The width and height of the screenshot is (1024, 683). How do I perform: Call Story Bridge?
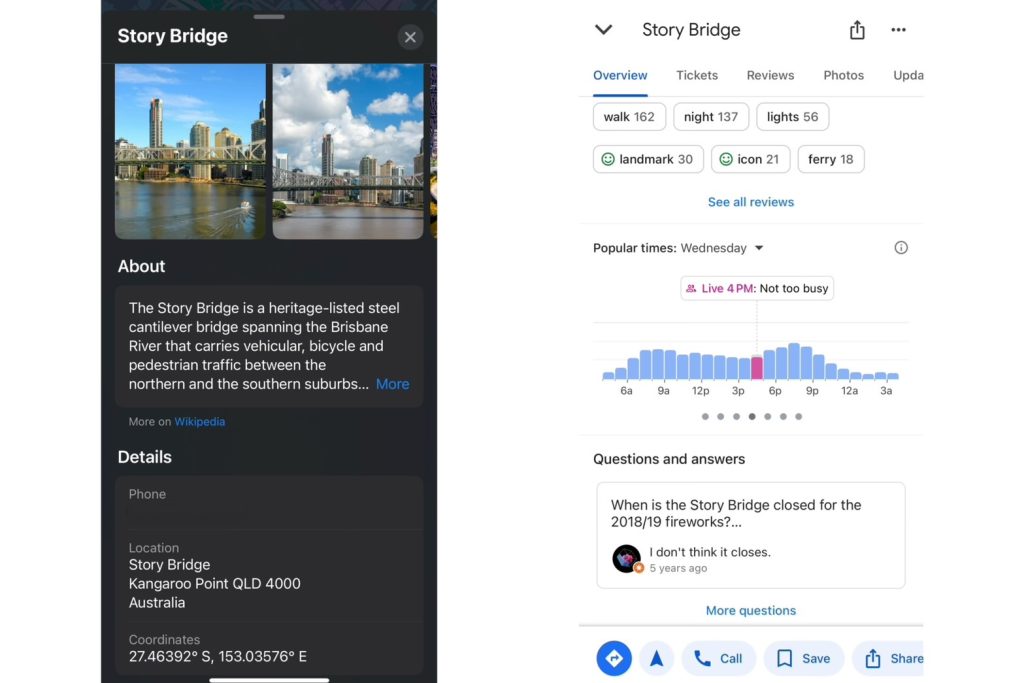tap(718, 658)
